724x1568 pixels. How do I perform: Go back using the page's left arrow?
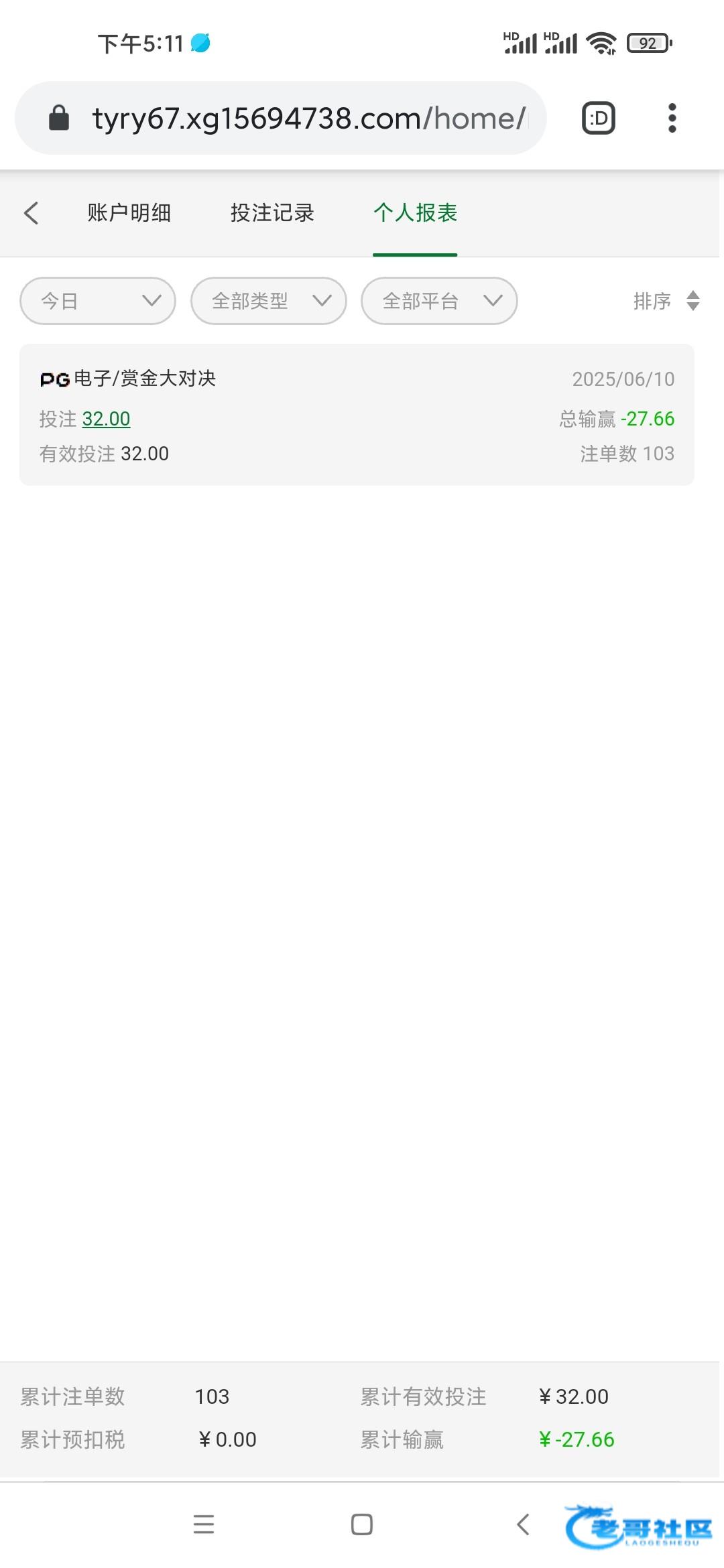coord(31,213)
